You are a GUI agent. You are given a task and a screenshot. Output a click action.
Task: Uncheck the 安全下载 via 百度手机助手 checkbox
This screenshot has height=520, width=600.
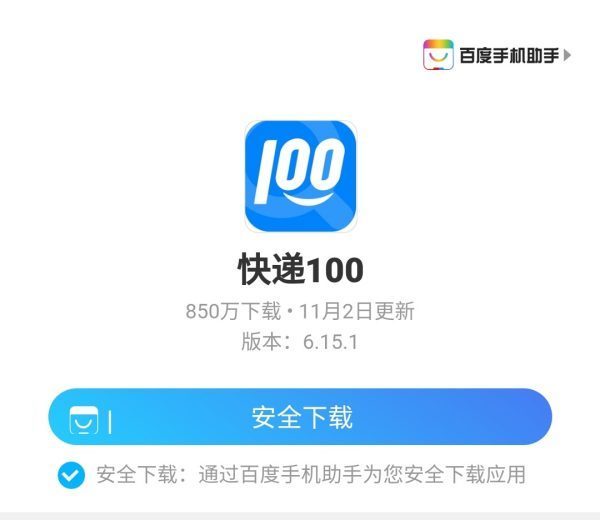pos(71,474)
